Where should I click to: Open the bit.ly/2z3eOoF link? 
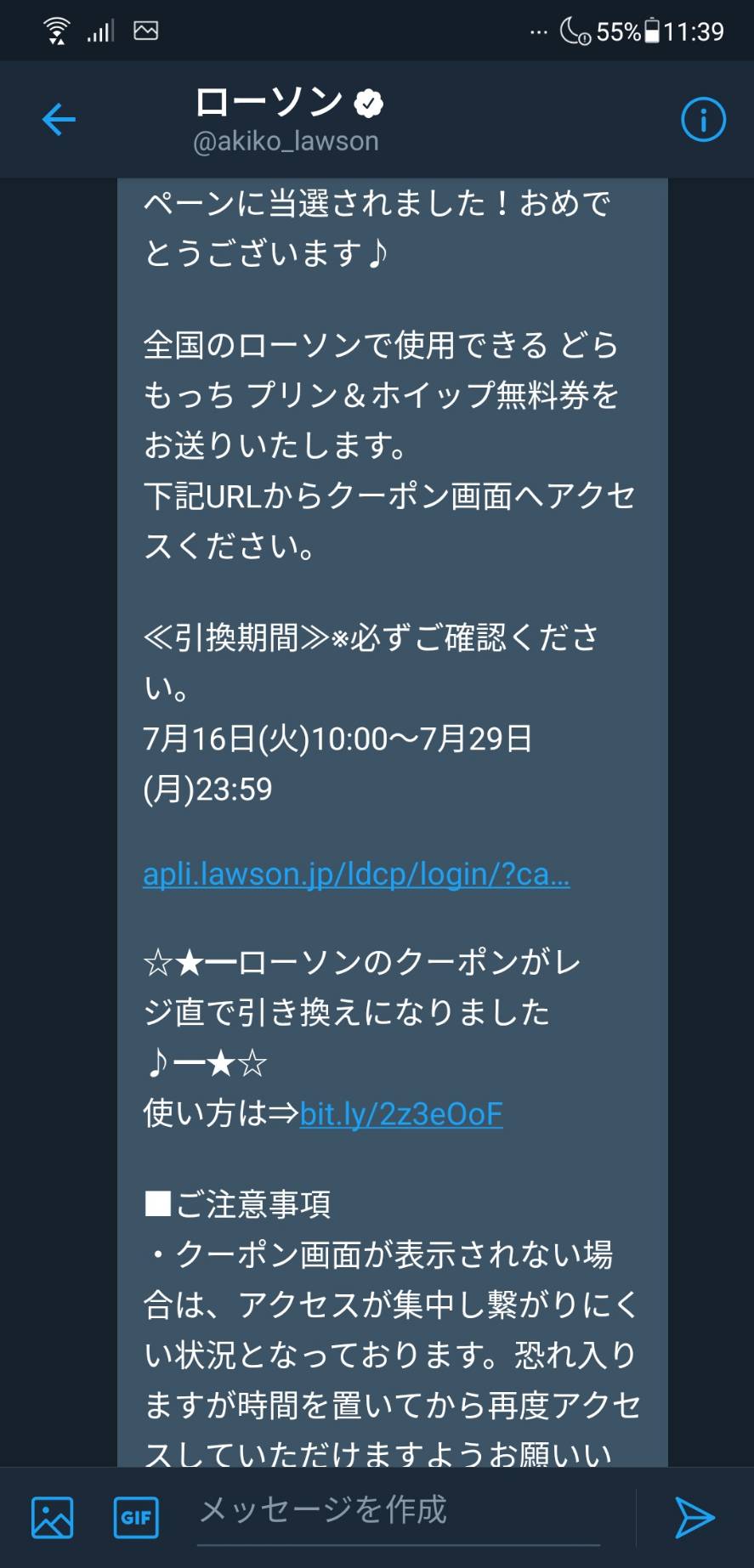401,1113
